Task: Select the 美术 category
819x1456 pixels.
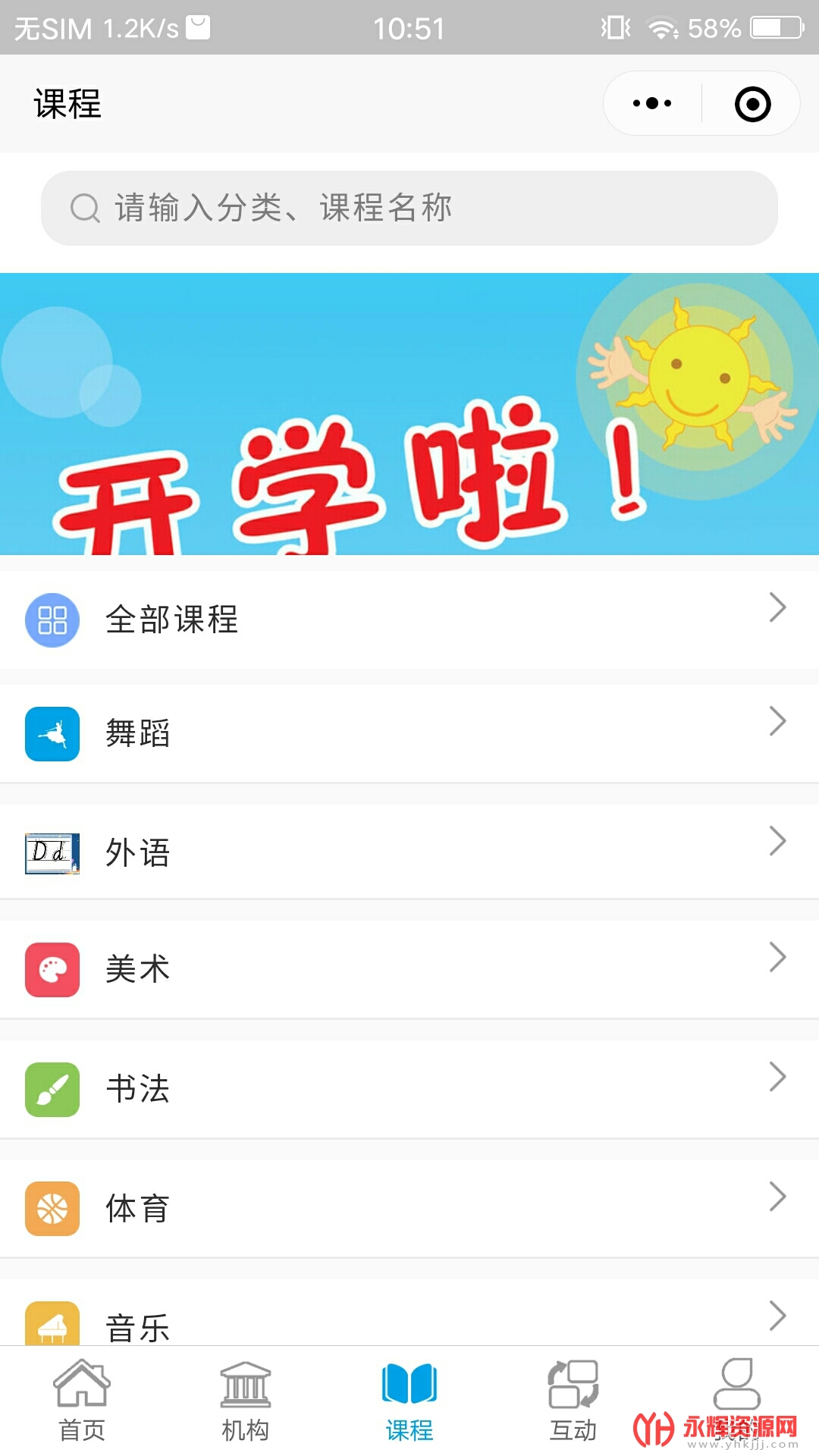Action: (409, 969)
